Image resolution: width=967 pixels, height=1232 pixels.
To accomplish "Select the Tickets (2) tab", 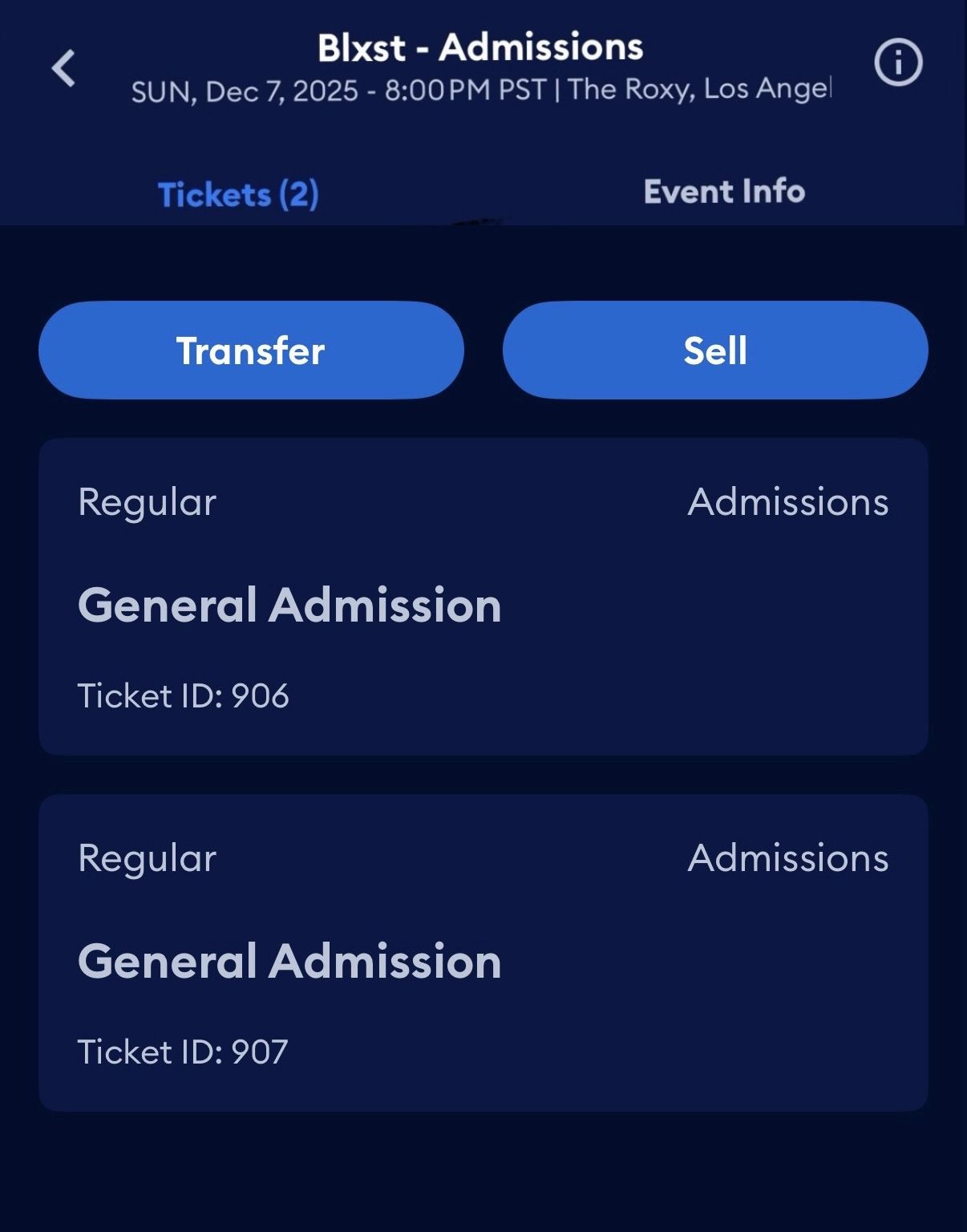I will click(238, 192).
